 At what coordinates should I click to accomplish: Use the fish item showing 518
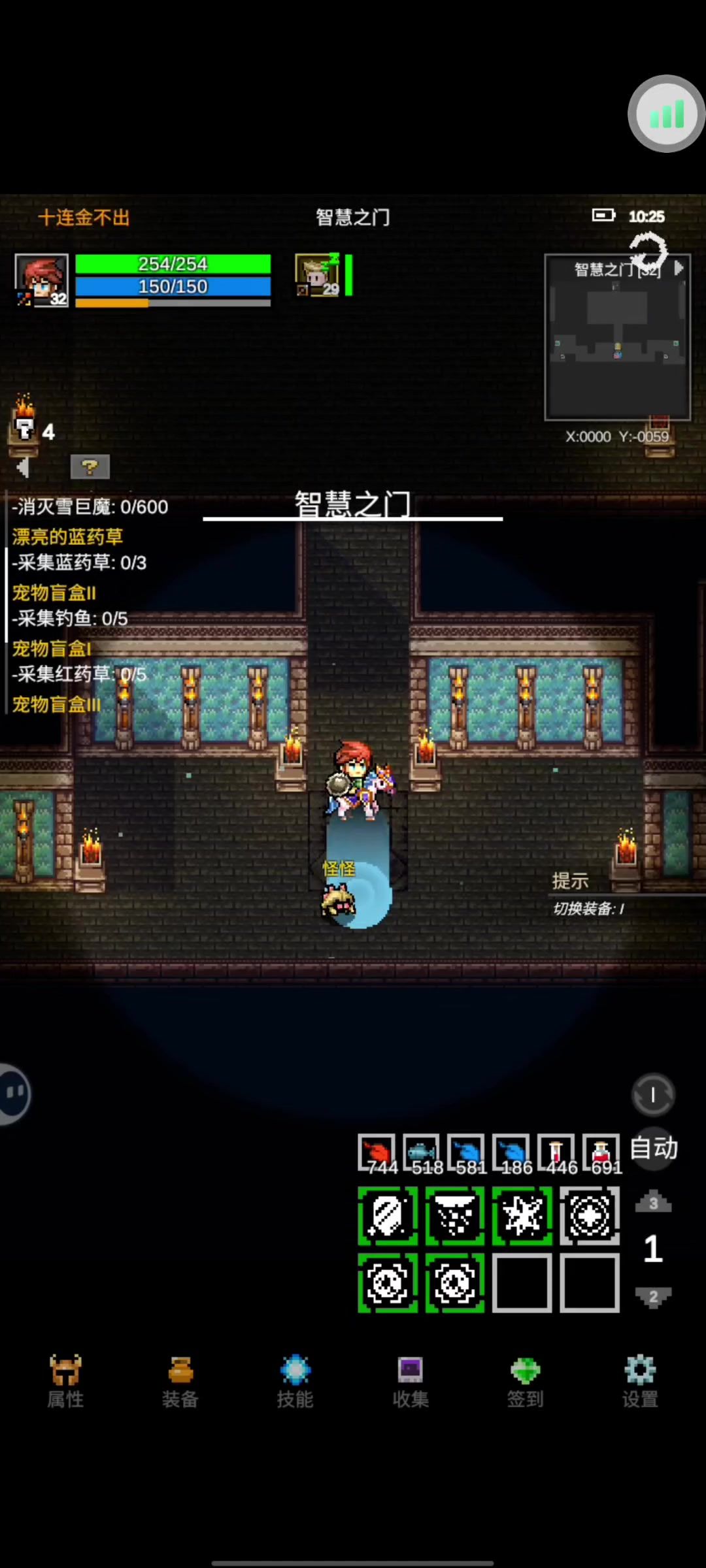tap(422, 1153)
